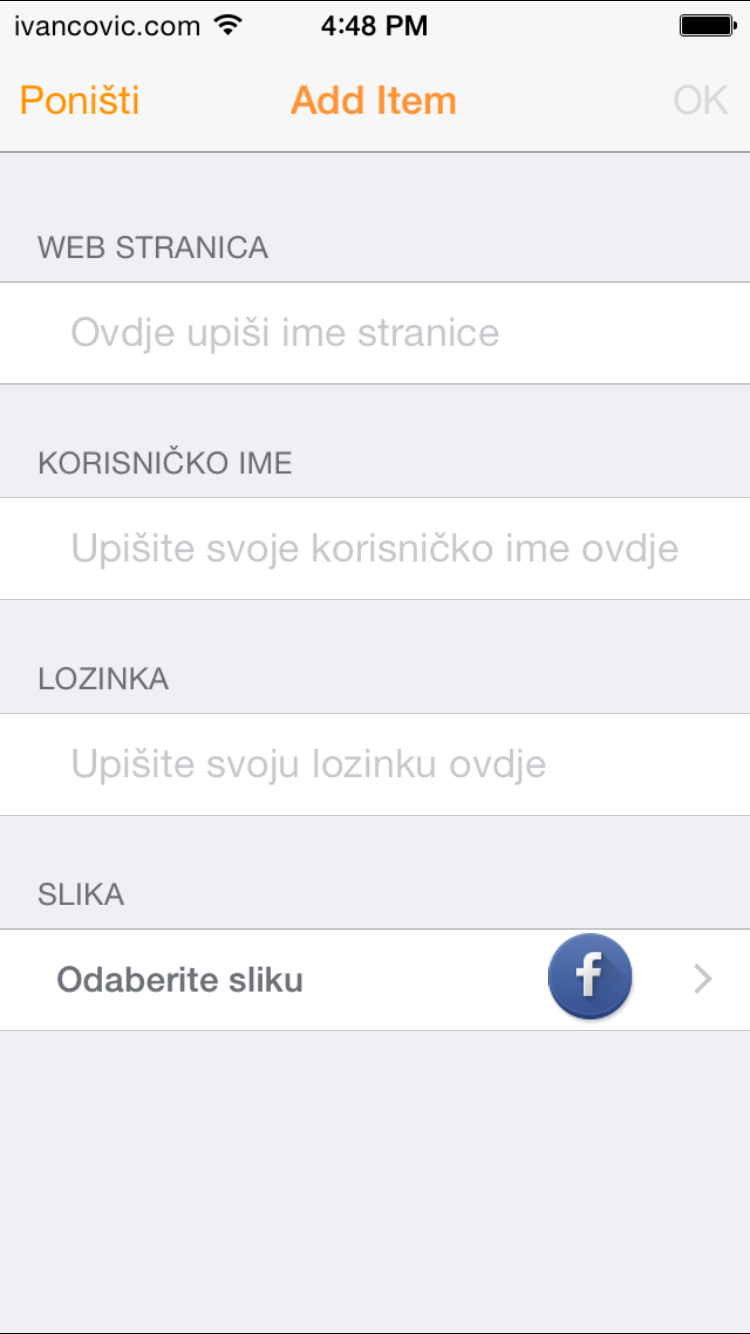
Task: Click the korisničko ime input field
Action: point(375,548)
